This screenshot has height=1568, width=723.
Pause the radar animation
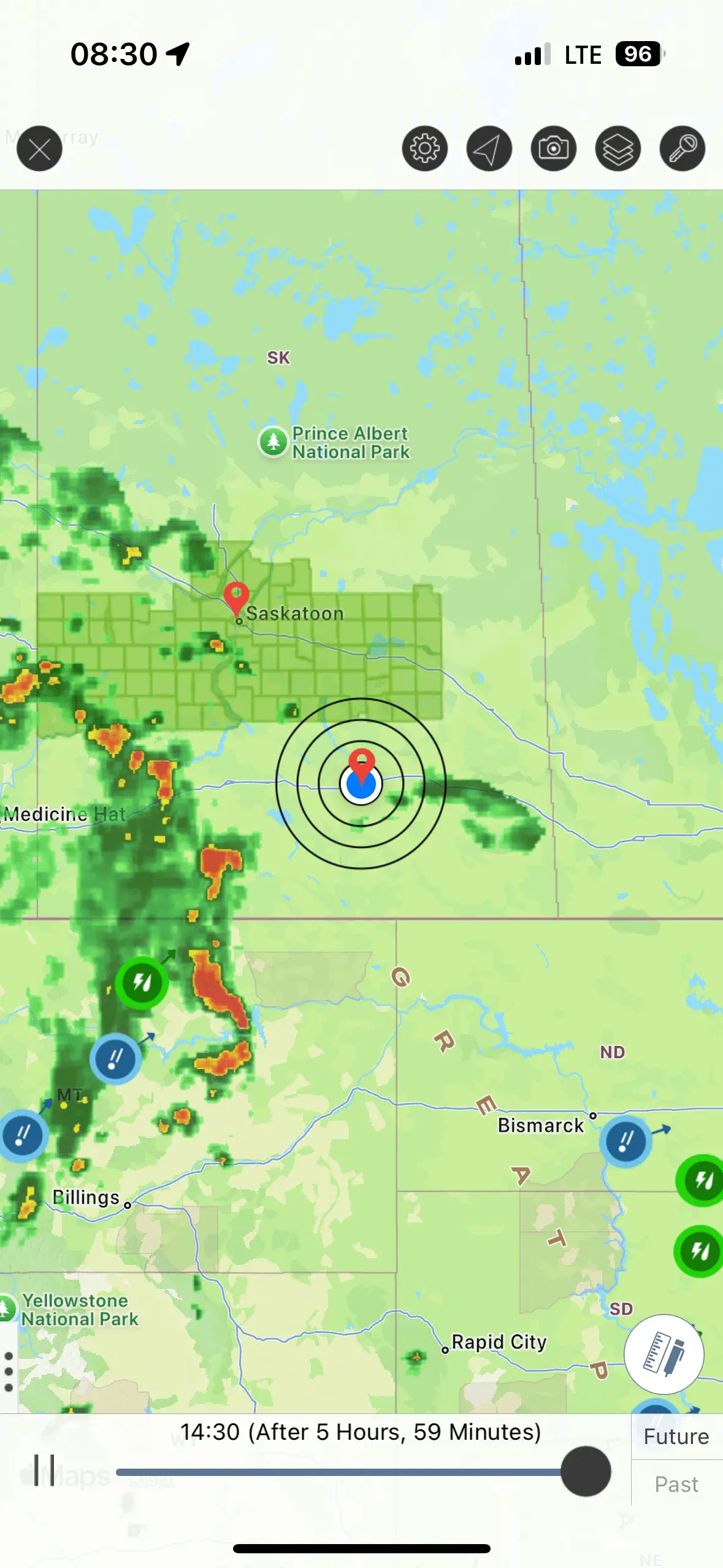[44, 1470]
